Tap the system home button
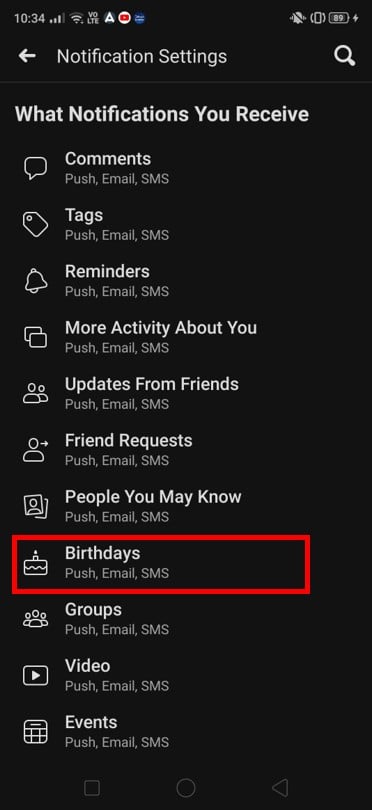 186,788
